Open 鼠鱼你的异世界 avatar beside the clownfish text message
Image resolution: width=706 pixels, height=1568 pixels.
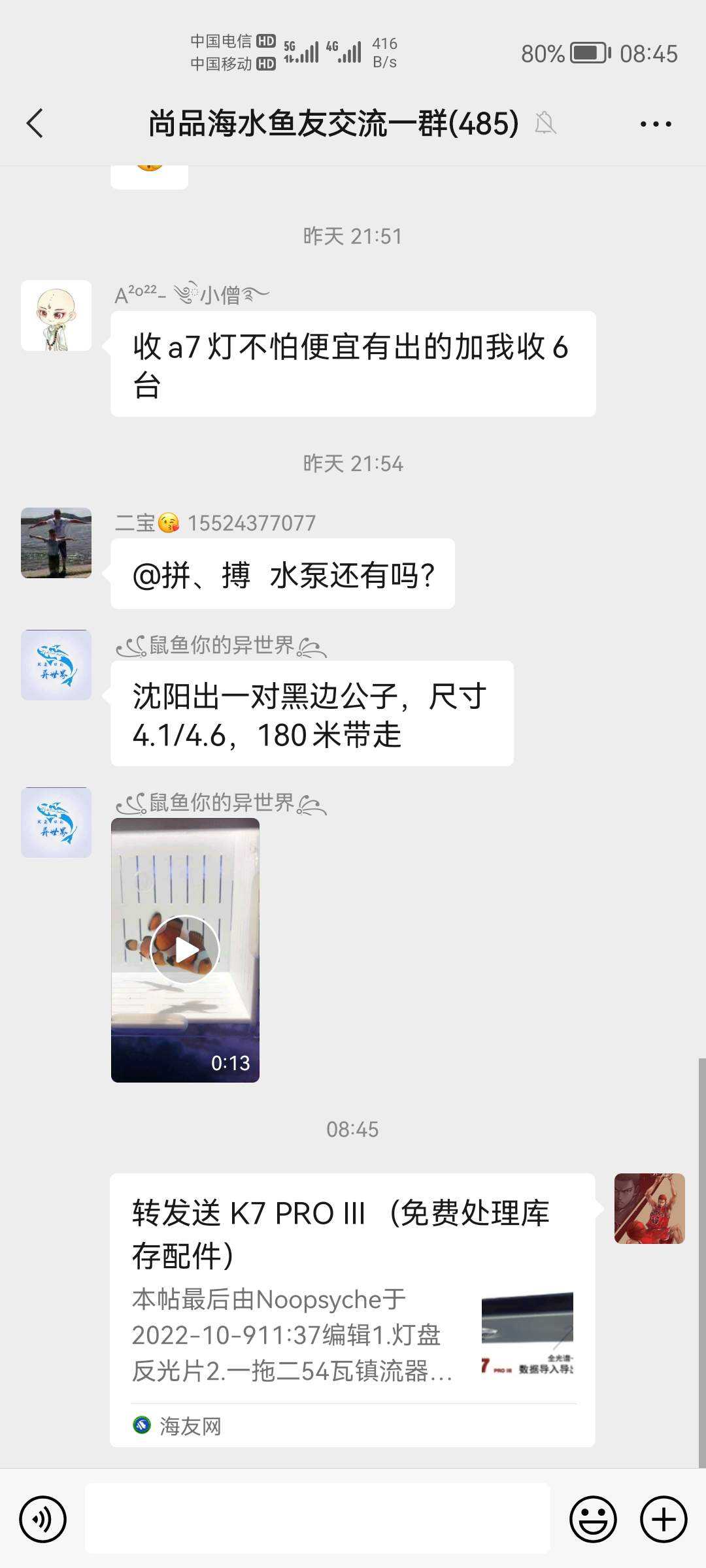[x=56, y=665]
